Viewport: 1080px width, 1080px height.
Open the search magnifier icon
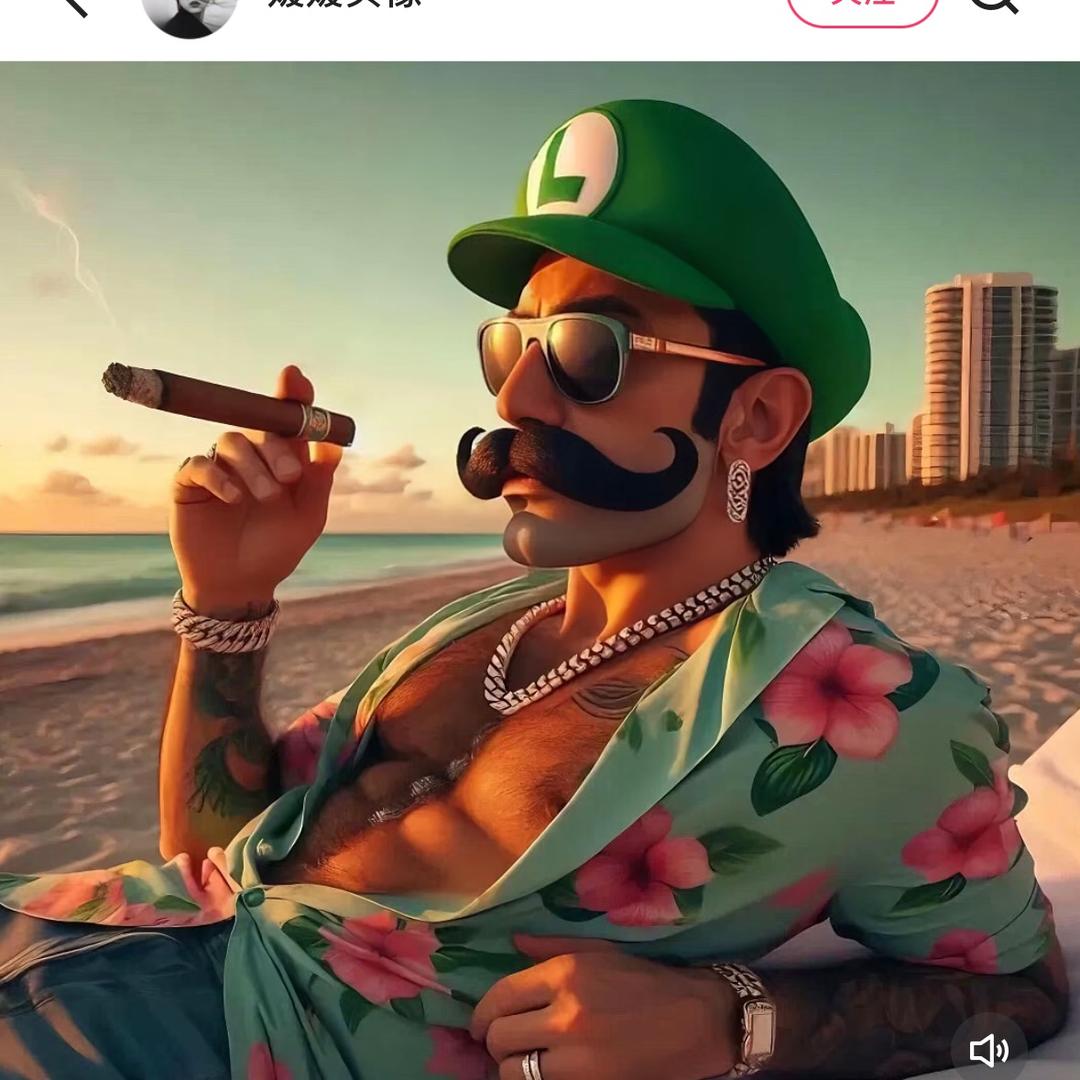pyautogui.click(x=993, y=6)
